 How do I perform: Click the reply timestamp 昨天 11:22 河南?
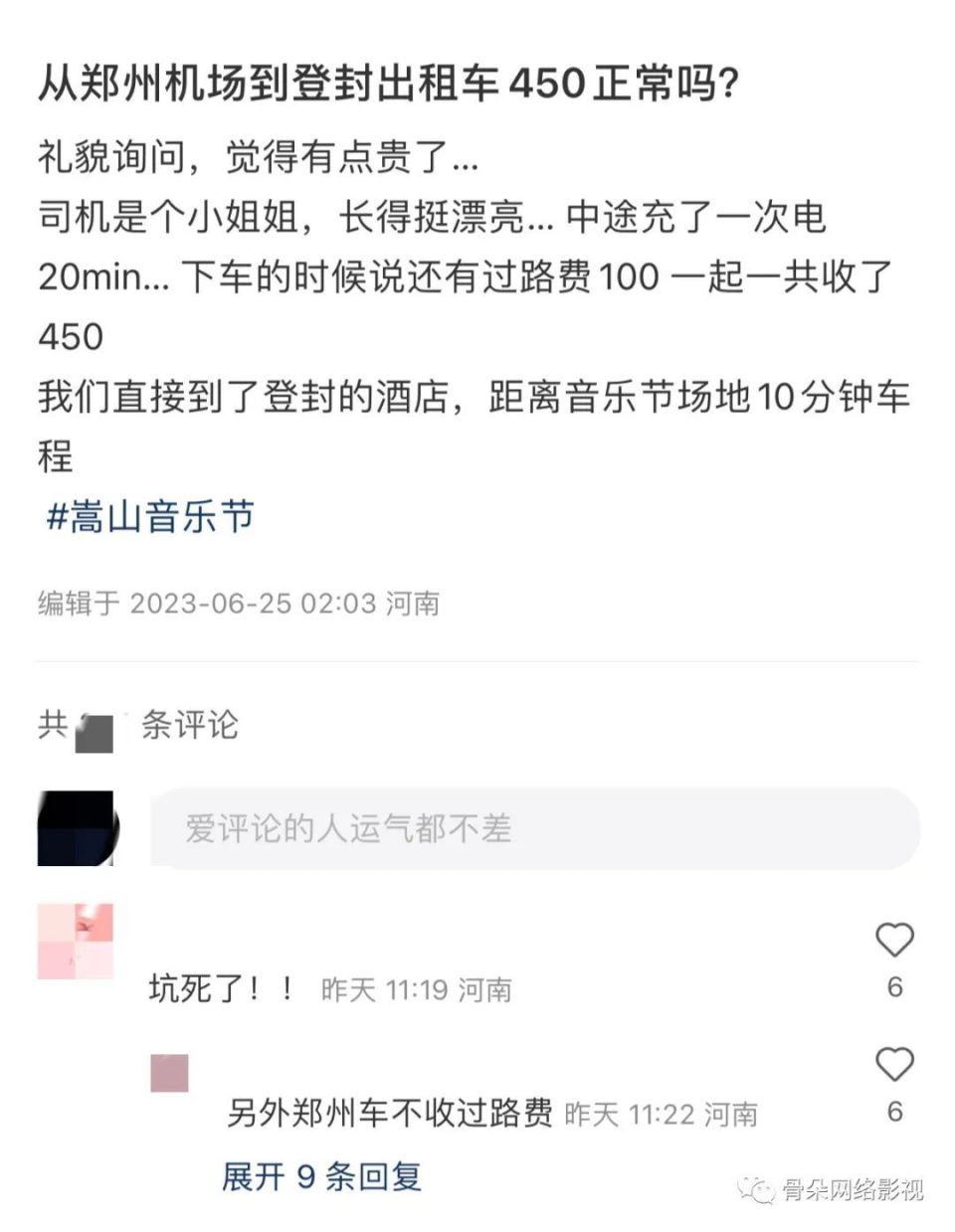click(x=665, y=1115)
